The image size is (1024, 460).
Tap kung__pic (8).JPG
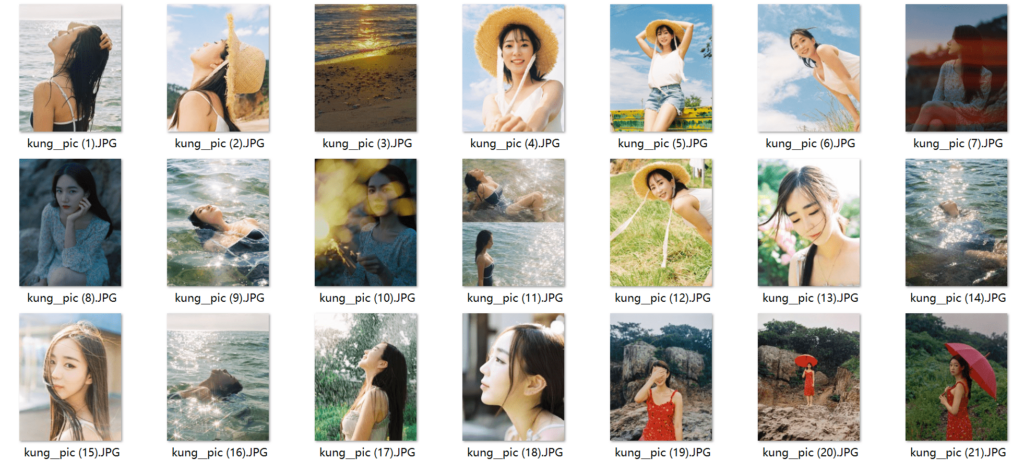pos(70,222)
